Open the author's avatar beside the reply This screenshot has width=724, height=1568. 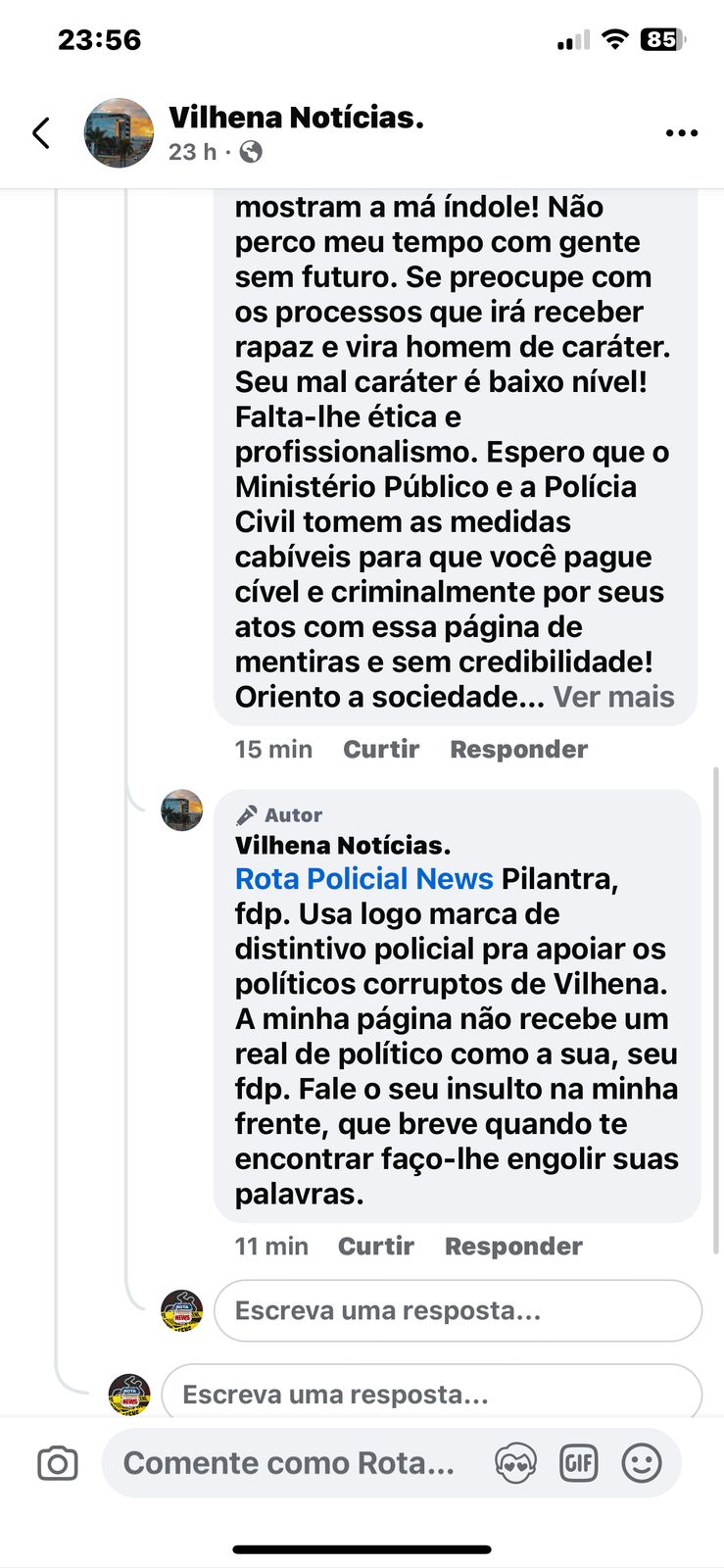click(x=182, y=810)
